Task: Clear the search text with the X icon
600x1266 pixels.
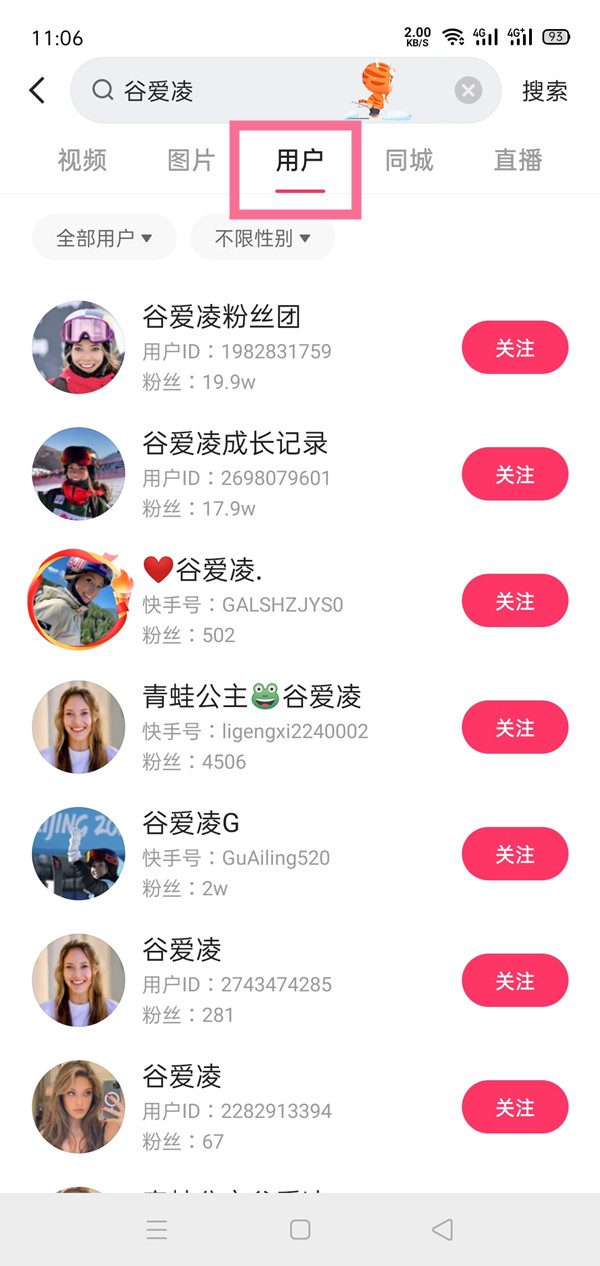Action: click(468, 91)
